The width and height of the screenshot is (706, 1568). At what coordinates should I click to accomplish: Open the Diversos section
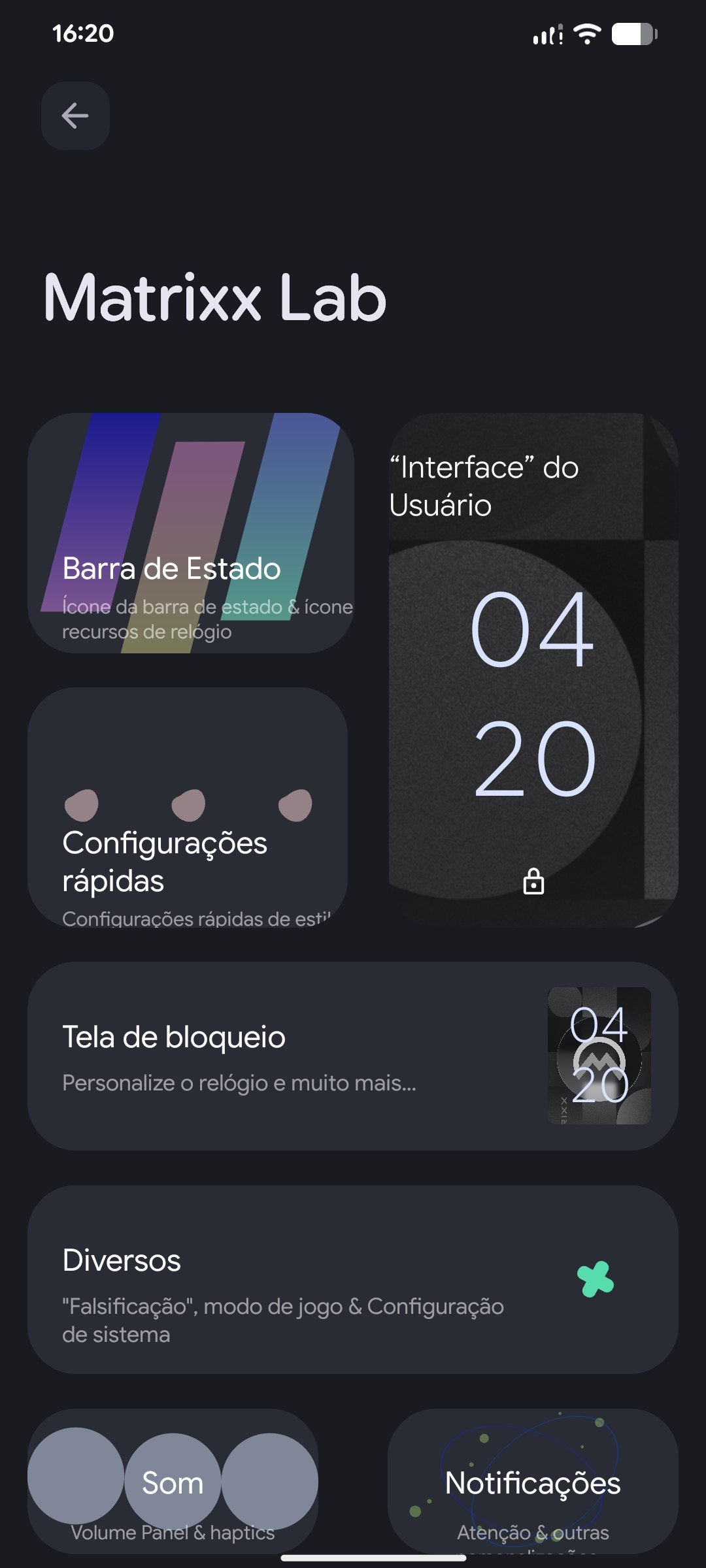click(x=353, y=1279)
